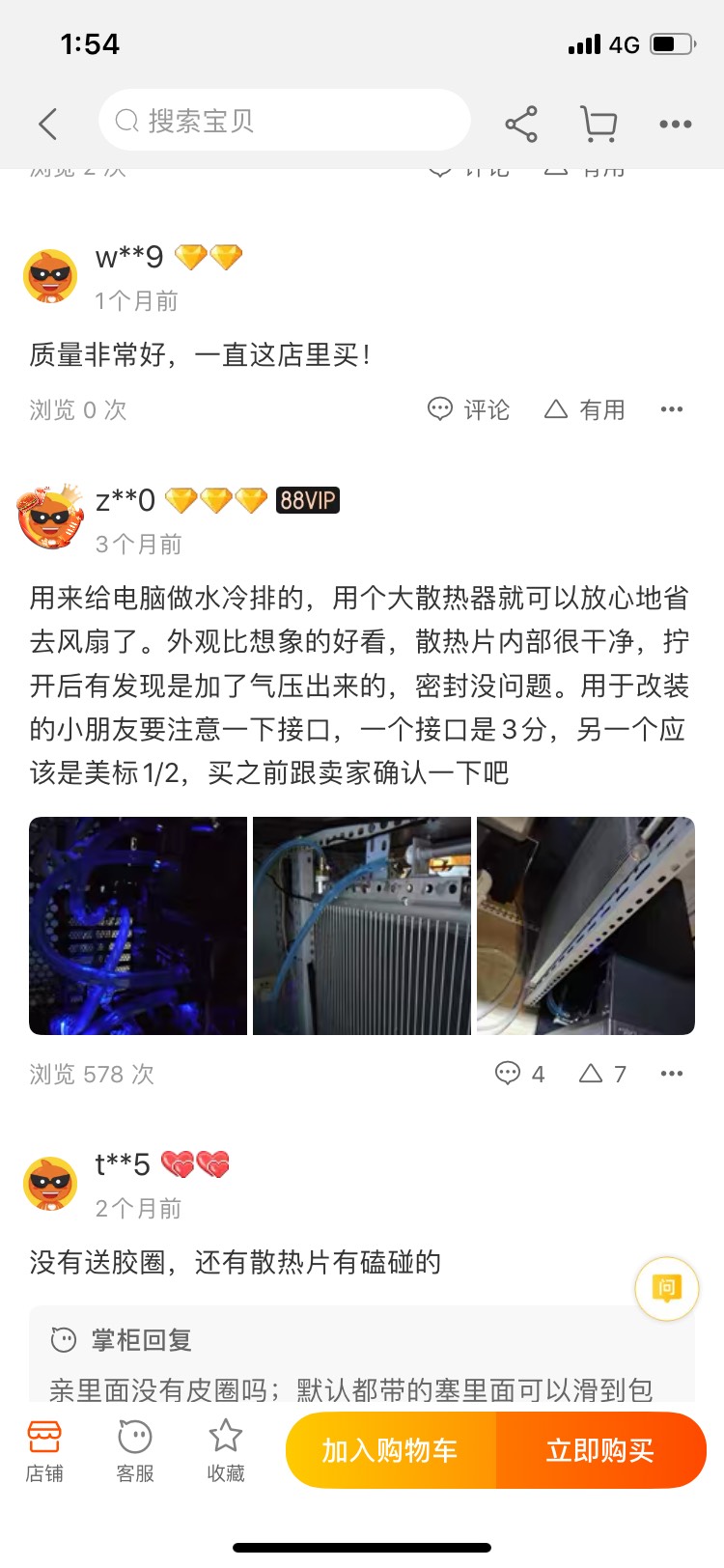The image size is (724, 1568).
Task: Tap the floating 问 ask button
Action: 666,1288
